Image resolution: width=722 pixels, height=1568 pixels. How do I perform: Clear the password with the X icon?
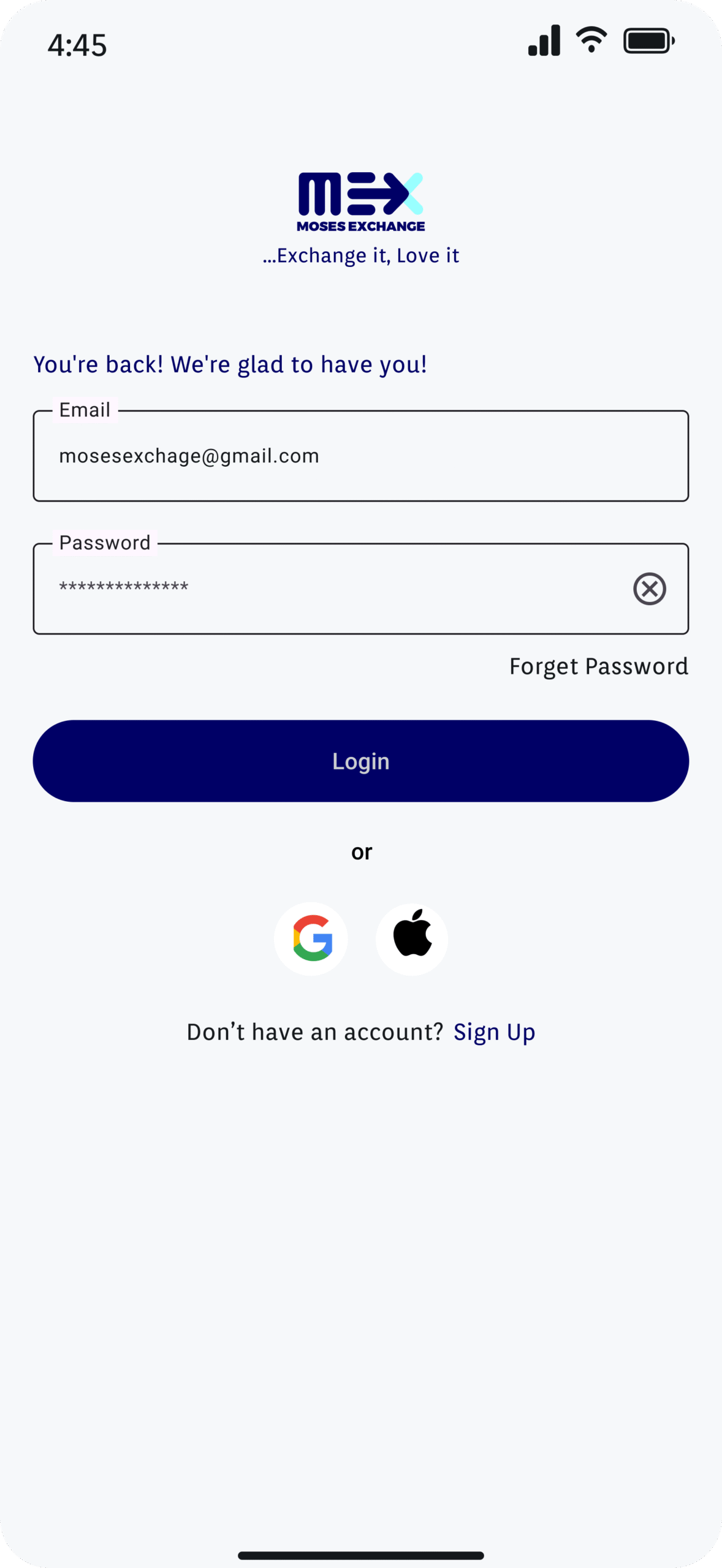650,589
